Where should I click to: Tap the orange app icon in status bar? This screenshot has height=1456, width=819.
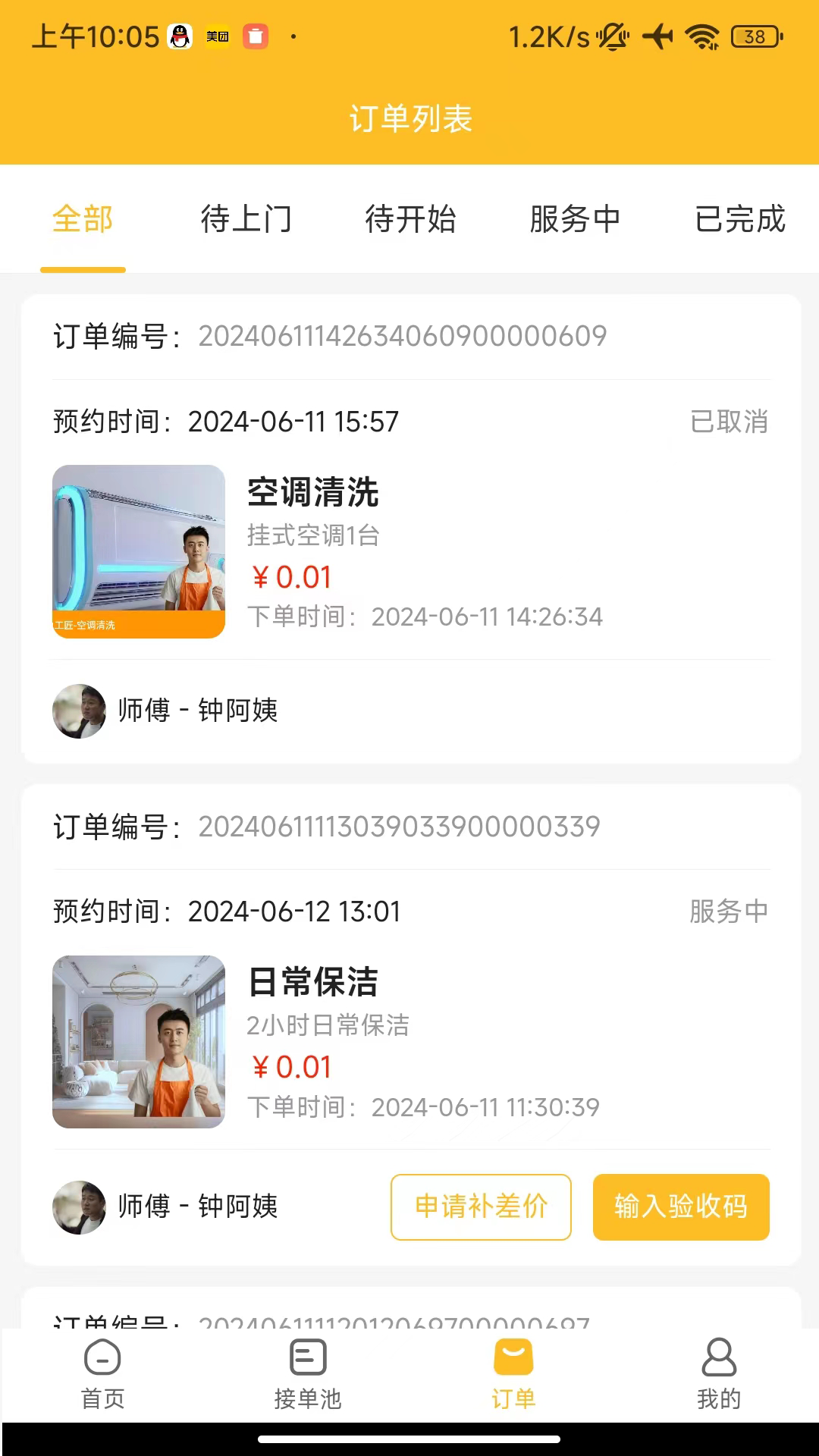[x=256, y=36]
